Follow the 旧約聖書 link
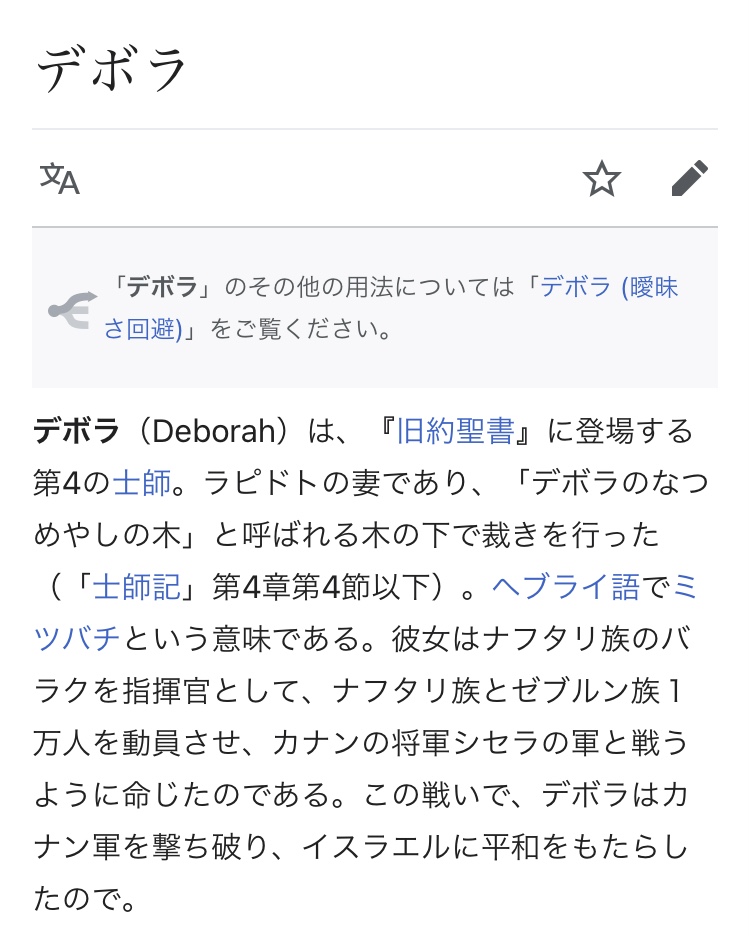 tap(455, 432)
